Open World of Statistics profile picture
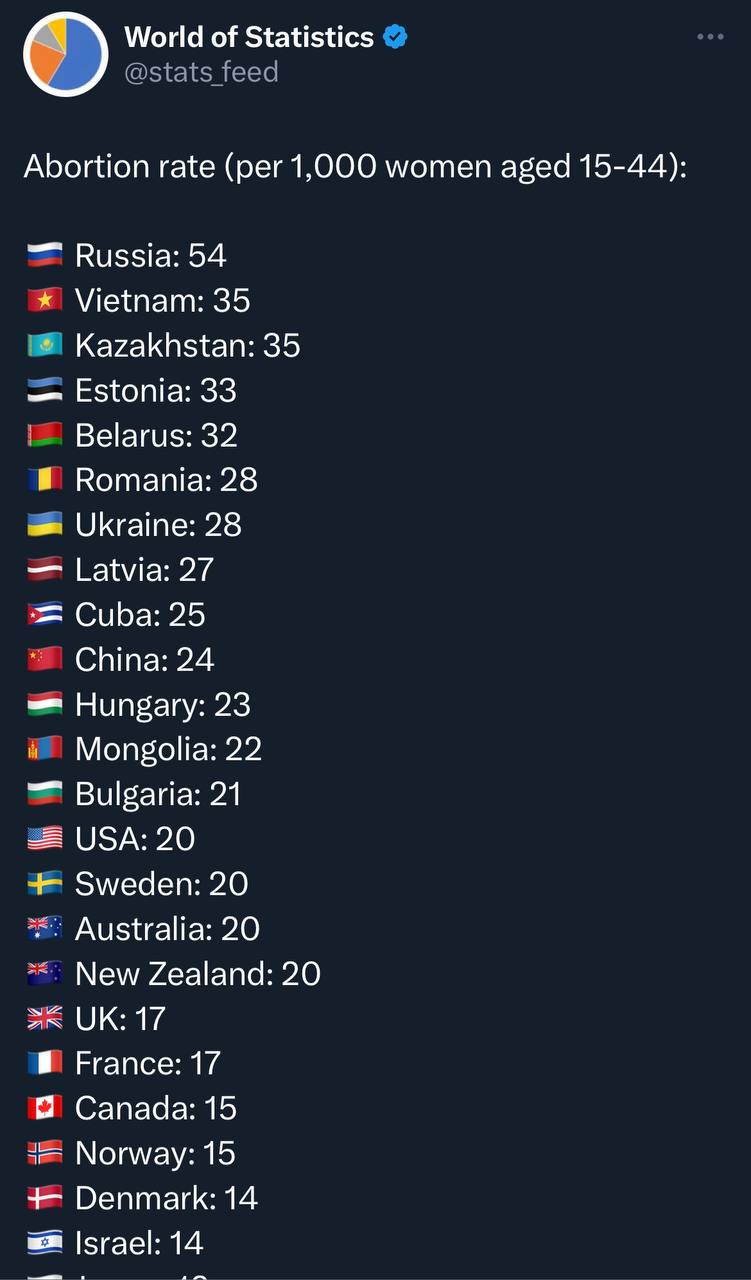Viewport: 751px width, 1280px height. [x=66, y=54]
